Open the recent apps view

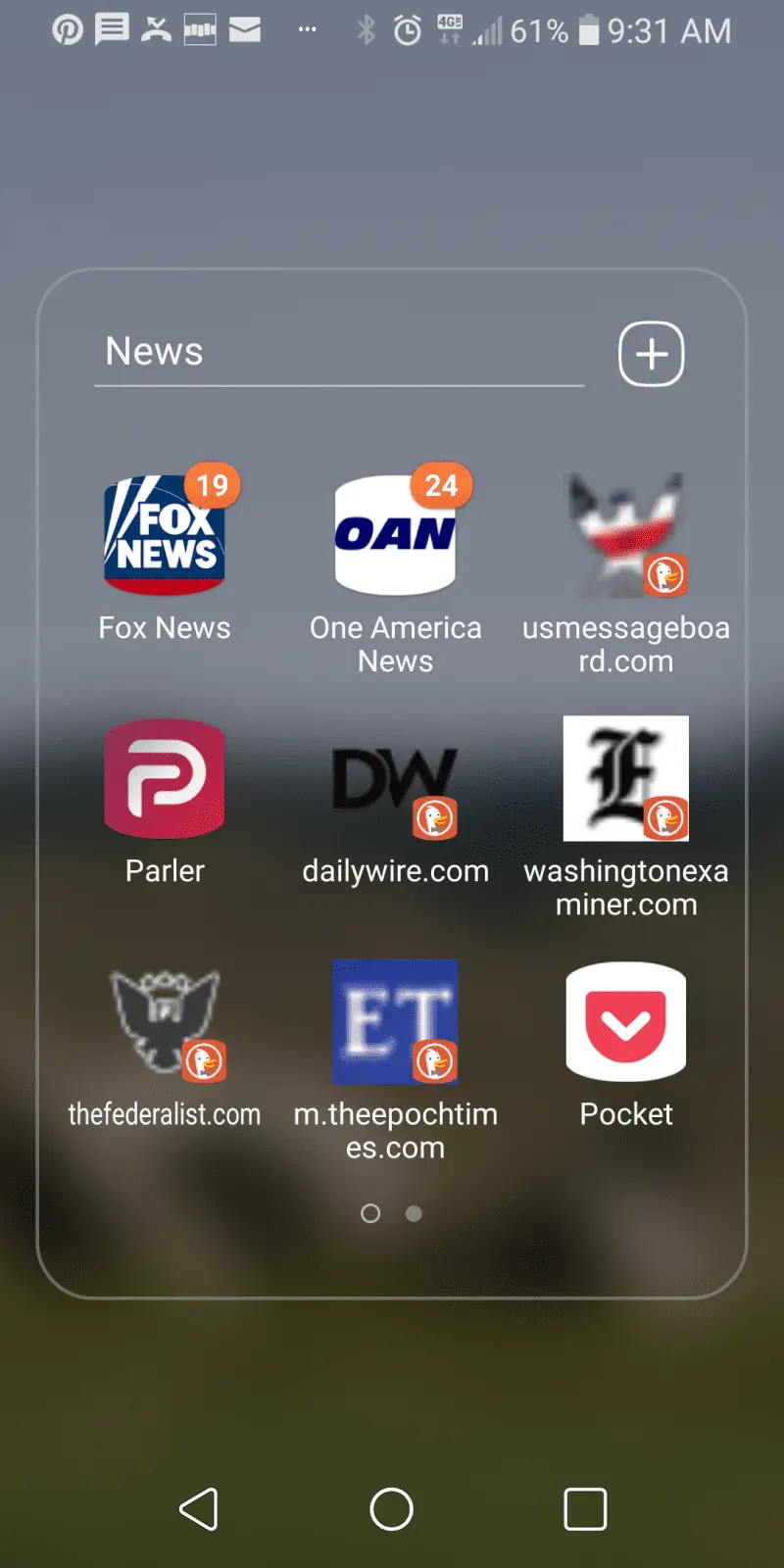coord(585,1508)
